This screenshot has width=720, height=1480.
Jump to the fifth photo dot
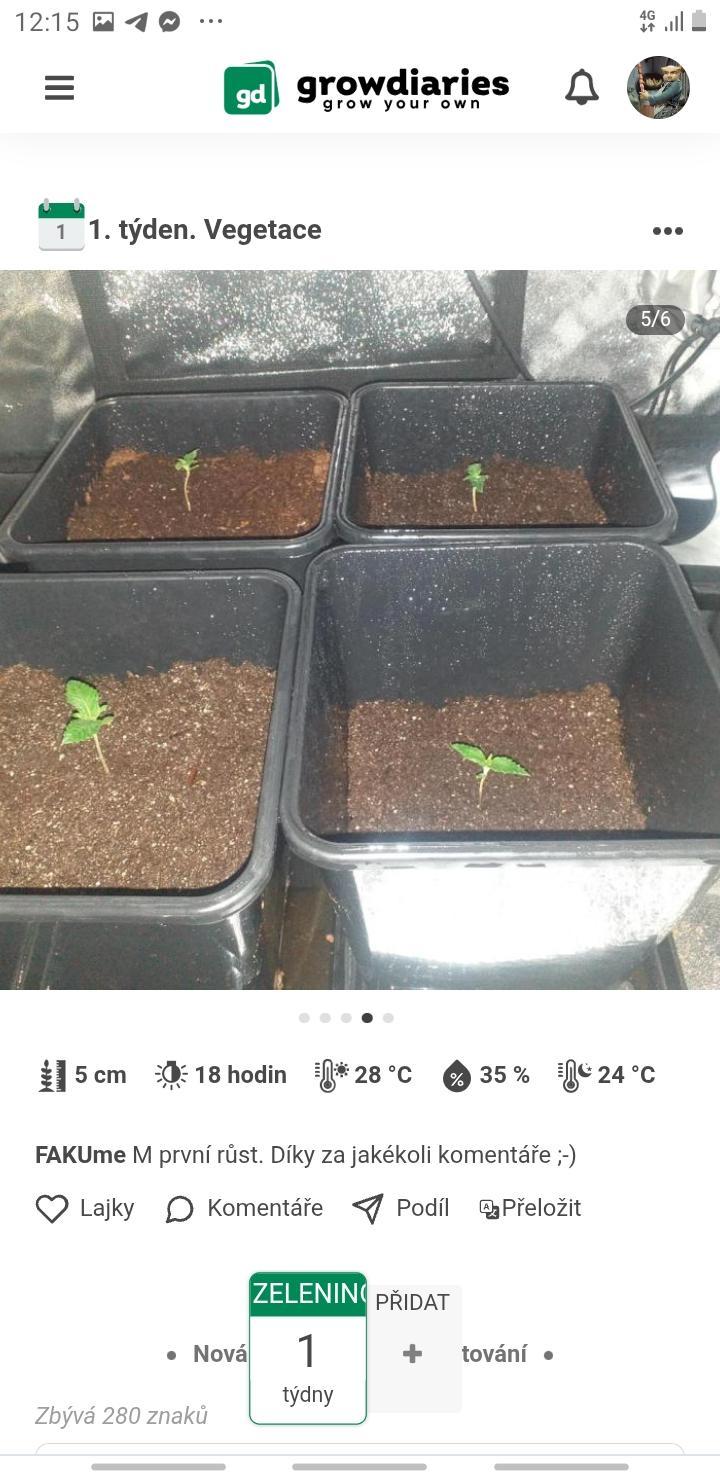(x=388, y=1018)
